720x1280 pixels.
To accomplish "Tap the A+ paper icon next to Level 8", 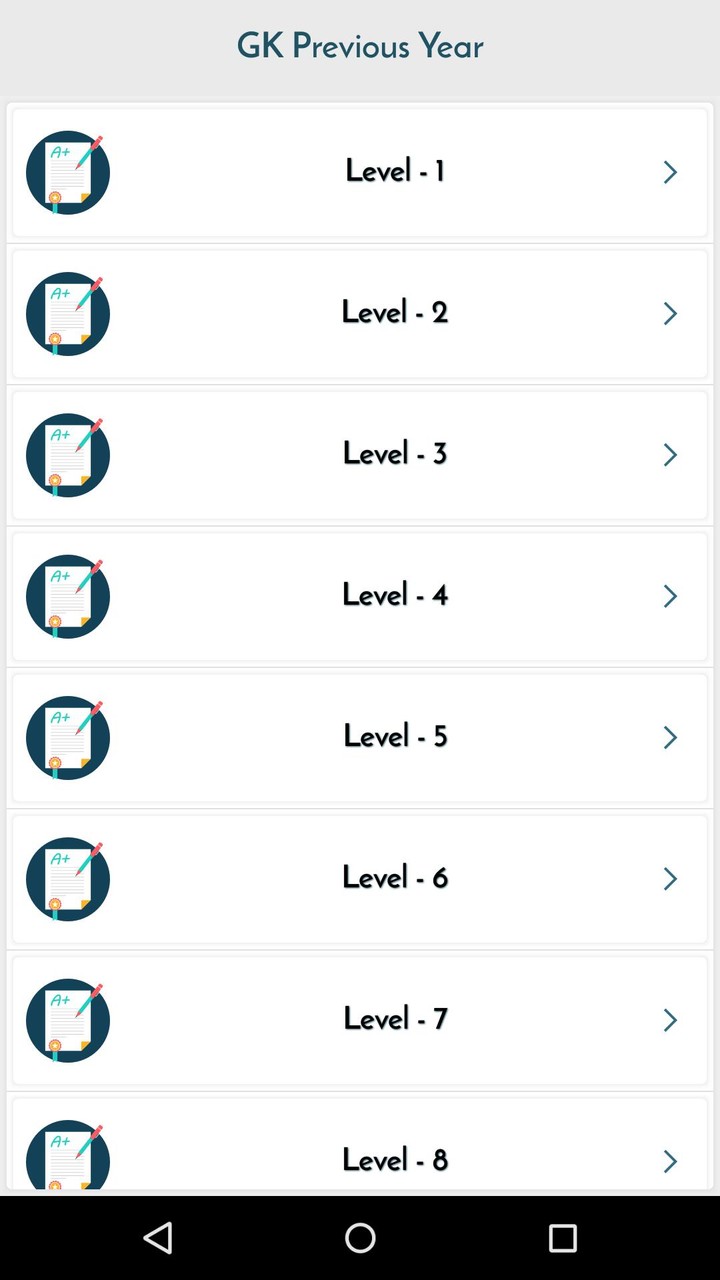I will (x=67, y=1155).
